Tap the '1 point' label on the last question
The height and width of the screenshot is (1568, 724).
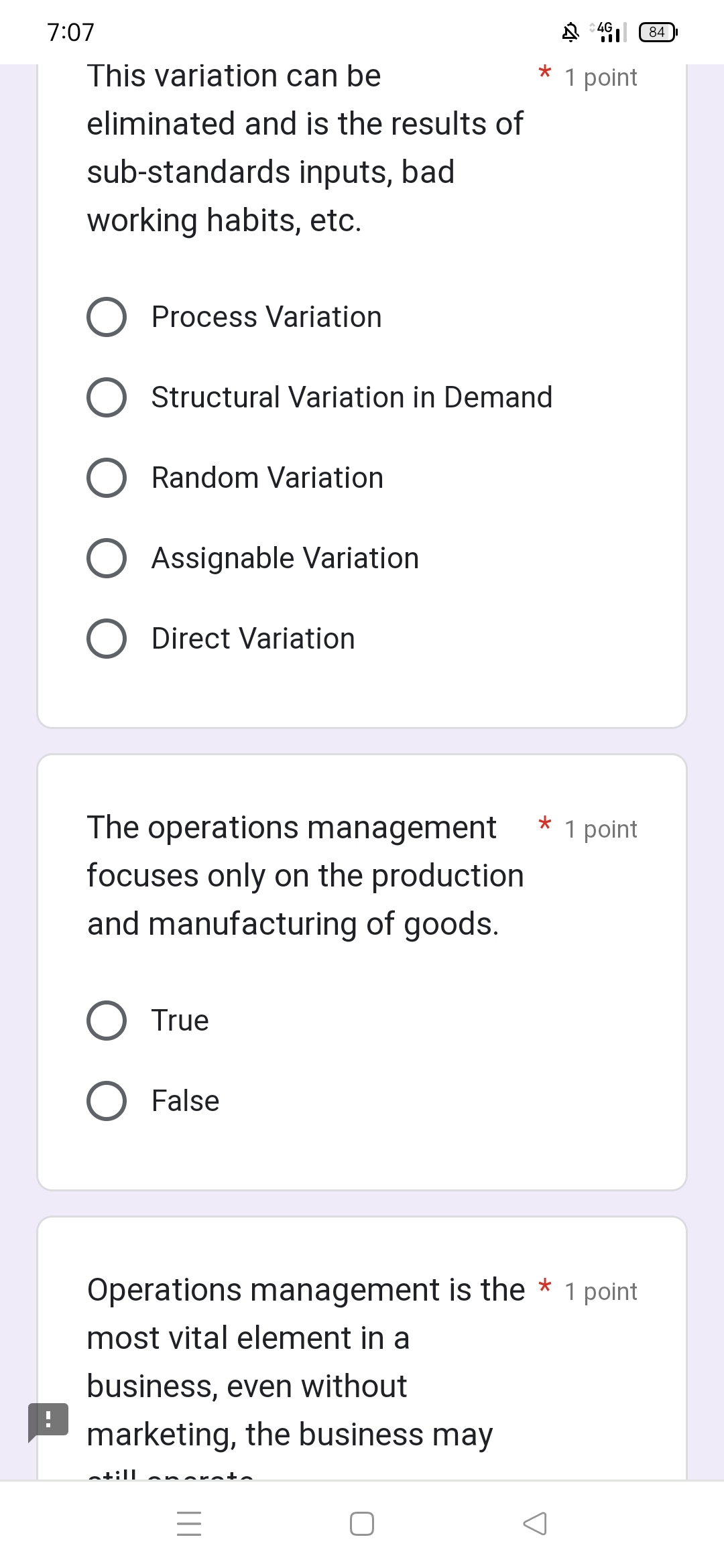point(600,1291)
